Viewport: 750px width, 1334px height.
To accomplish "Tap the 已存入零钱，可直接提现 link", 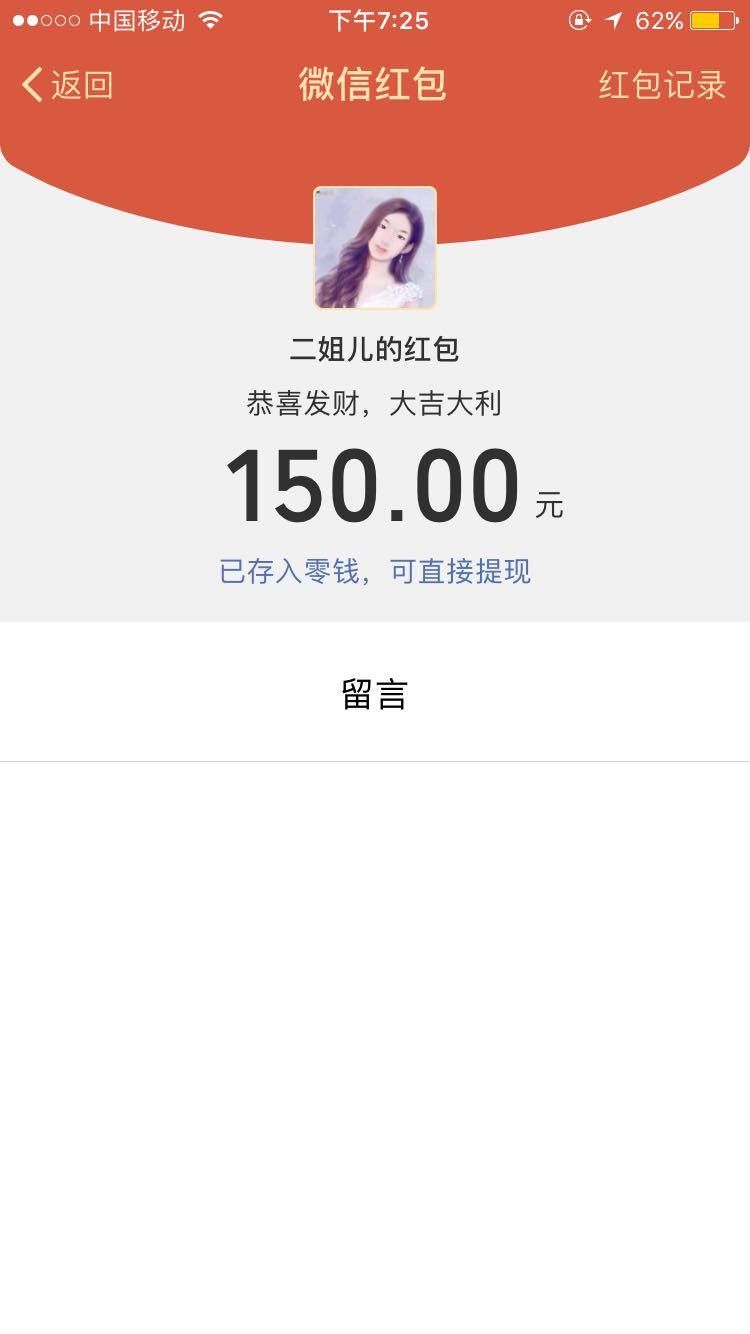I will (x=375, y=572).
